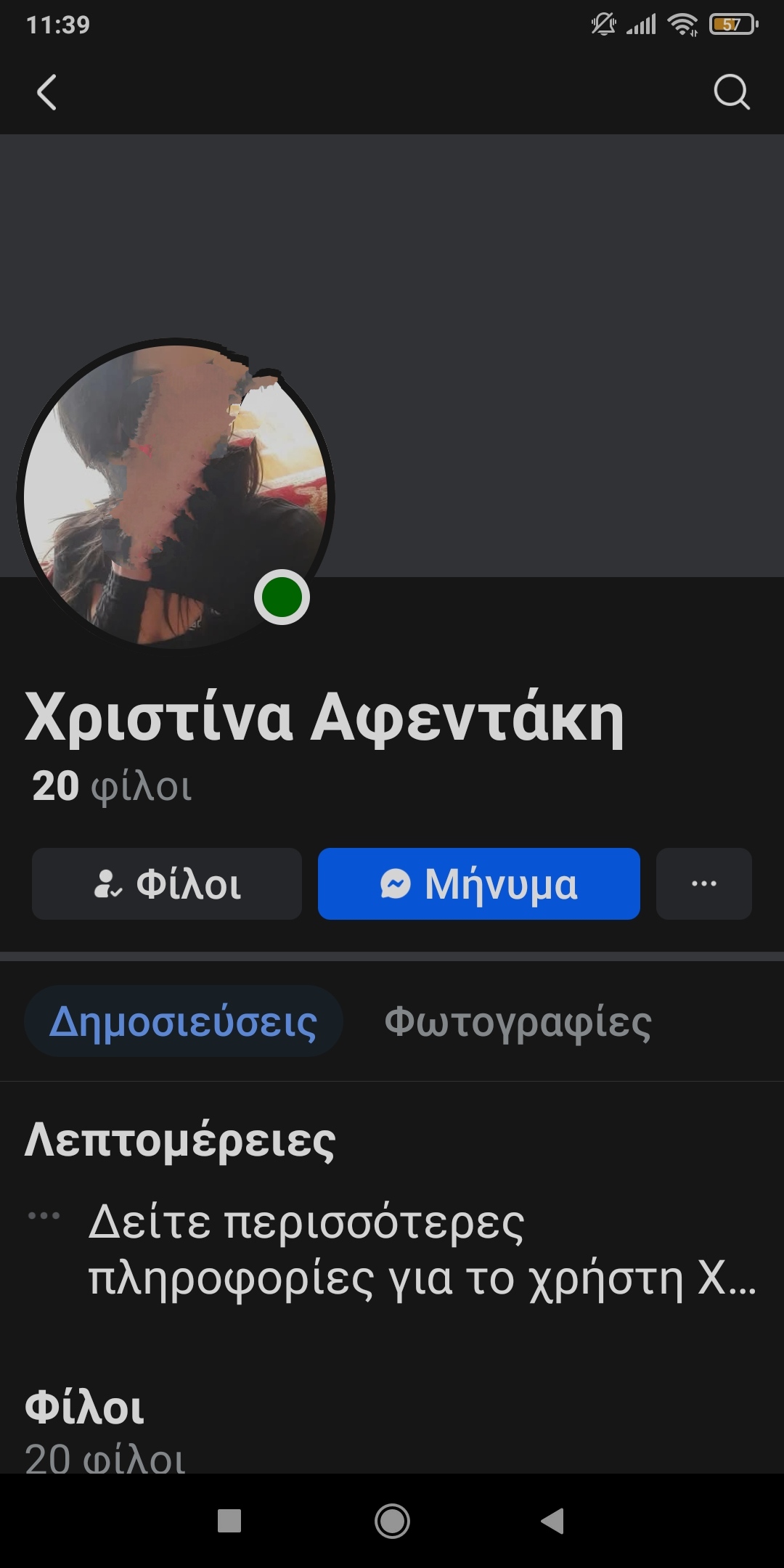Send a message via the Μήνυμα button

coord(479,883)
